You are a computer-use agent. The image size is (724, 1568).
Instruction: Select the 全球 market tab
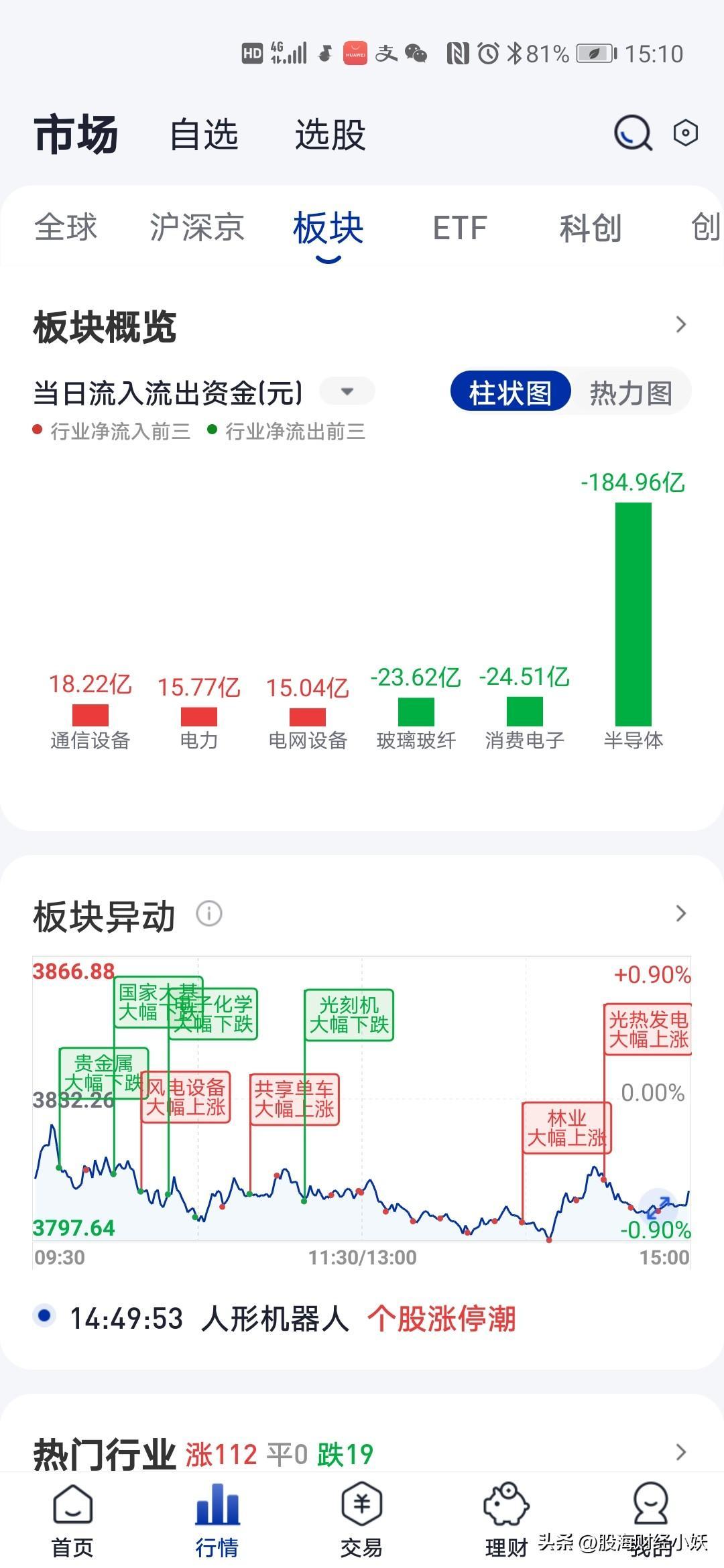point(66,227)
